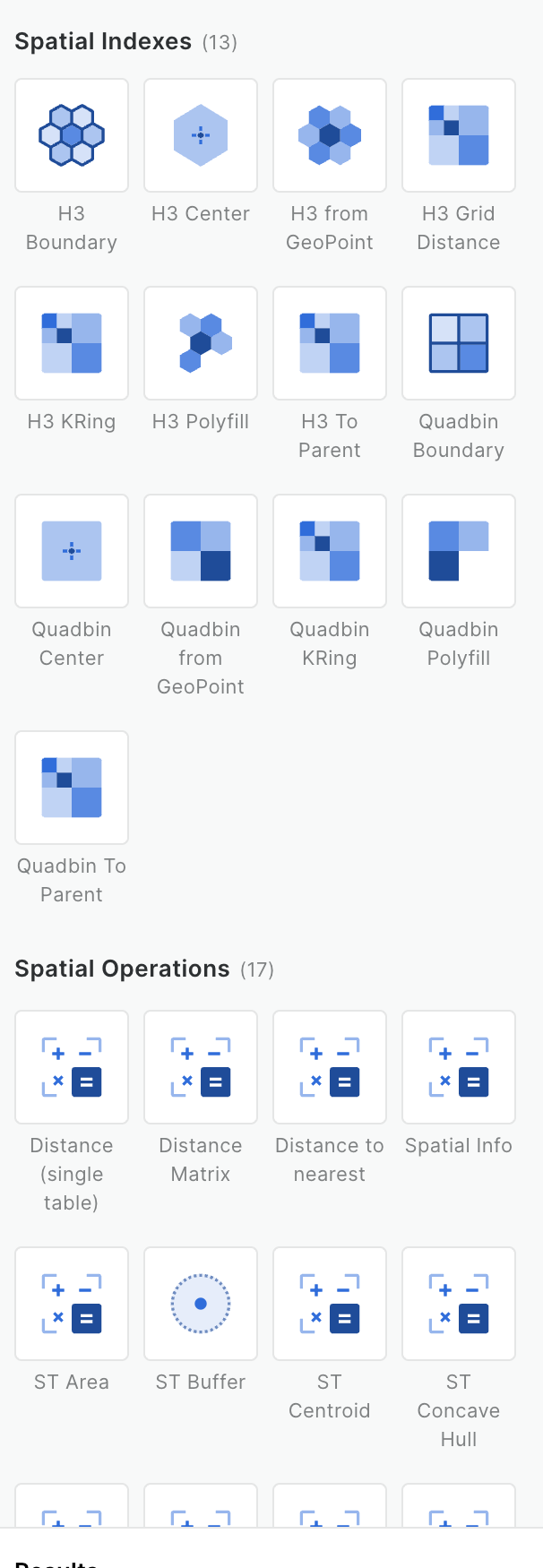Pick the ST Concave Hull tile
543x1568 pixels.
(459, 1304)
